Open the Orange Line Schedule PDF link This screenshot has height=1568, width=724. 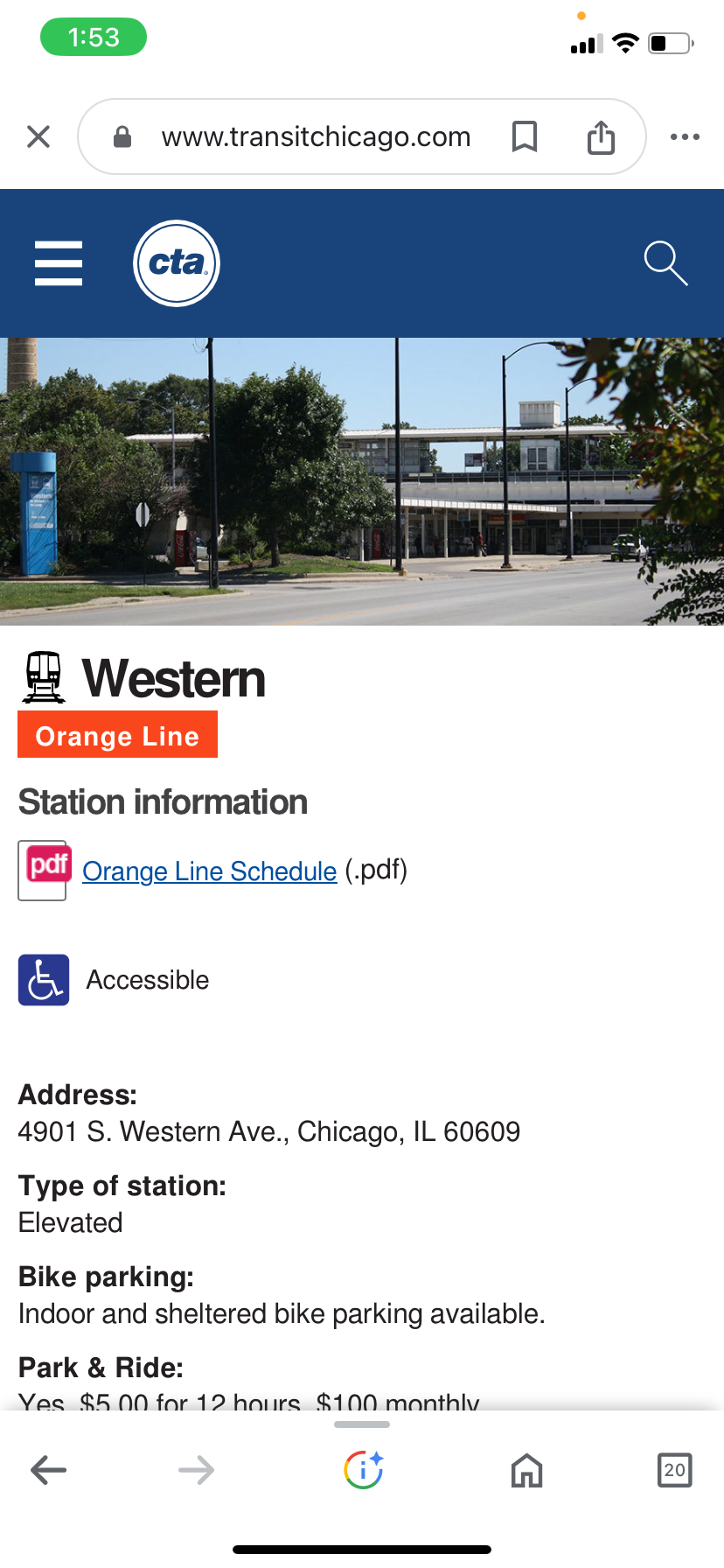(209, 871)
